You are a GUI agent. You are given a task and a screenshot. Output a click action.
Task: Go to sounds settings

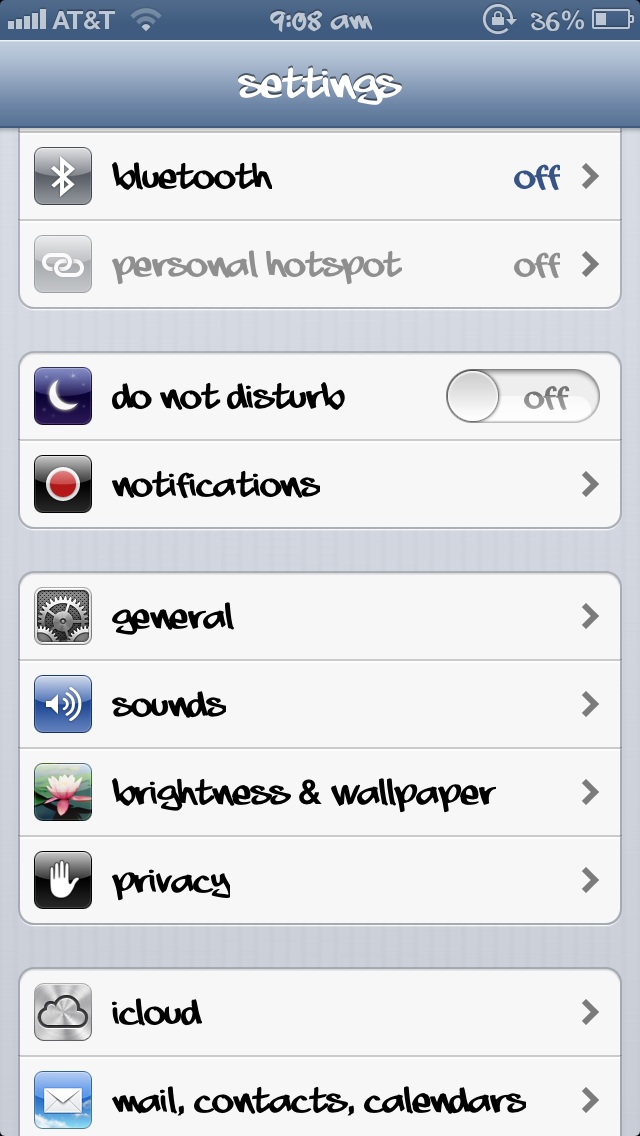tap(320, 704)
